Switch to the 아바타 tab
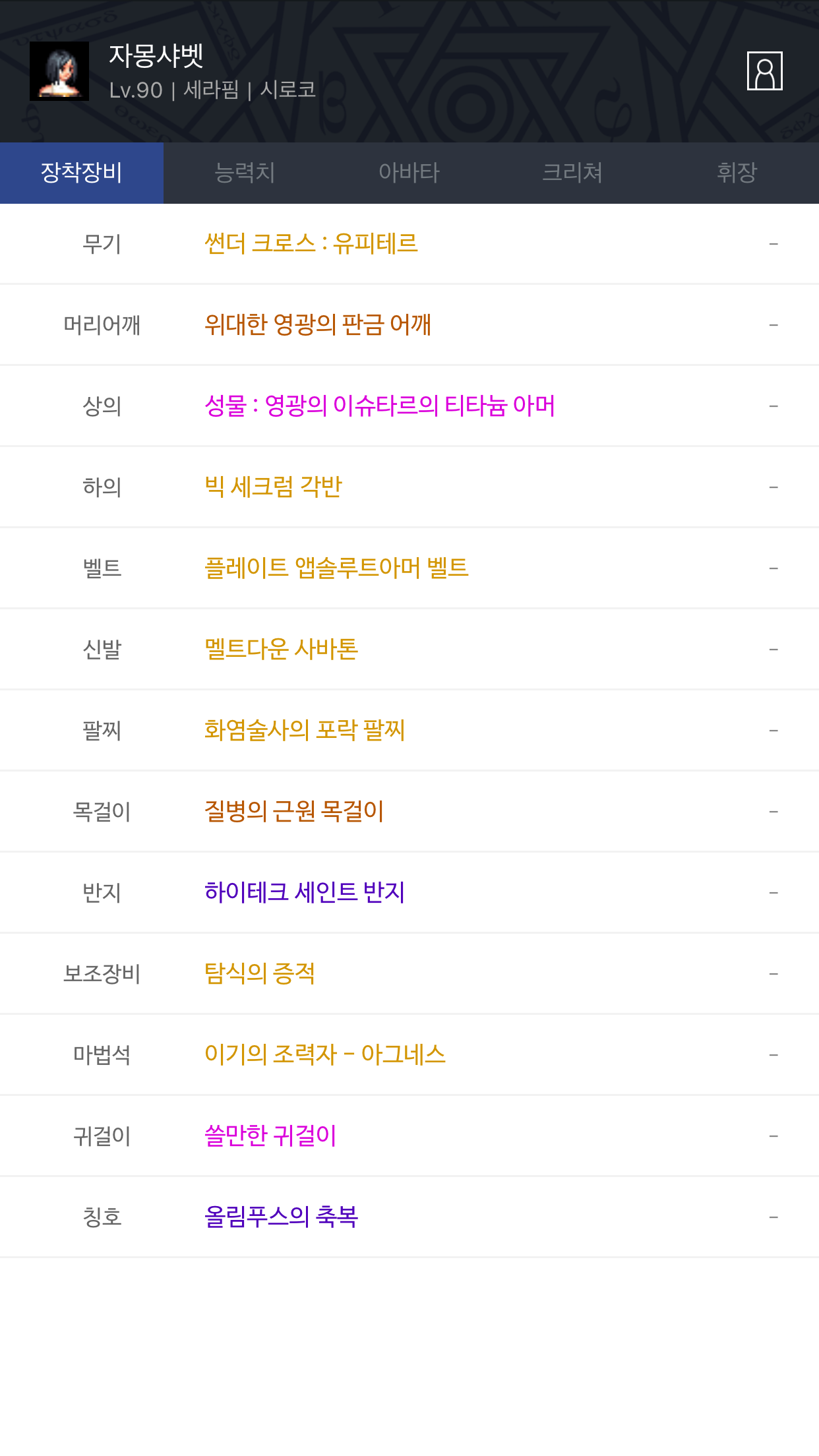Screen dimensions: 819x1456 409,173
